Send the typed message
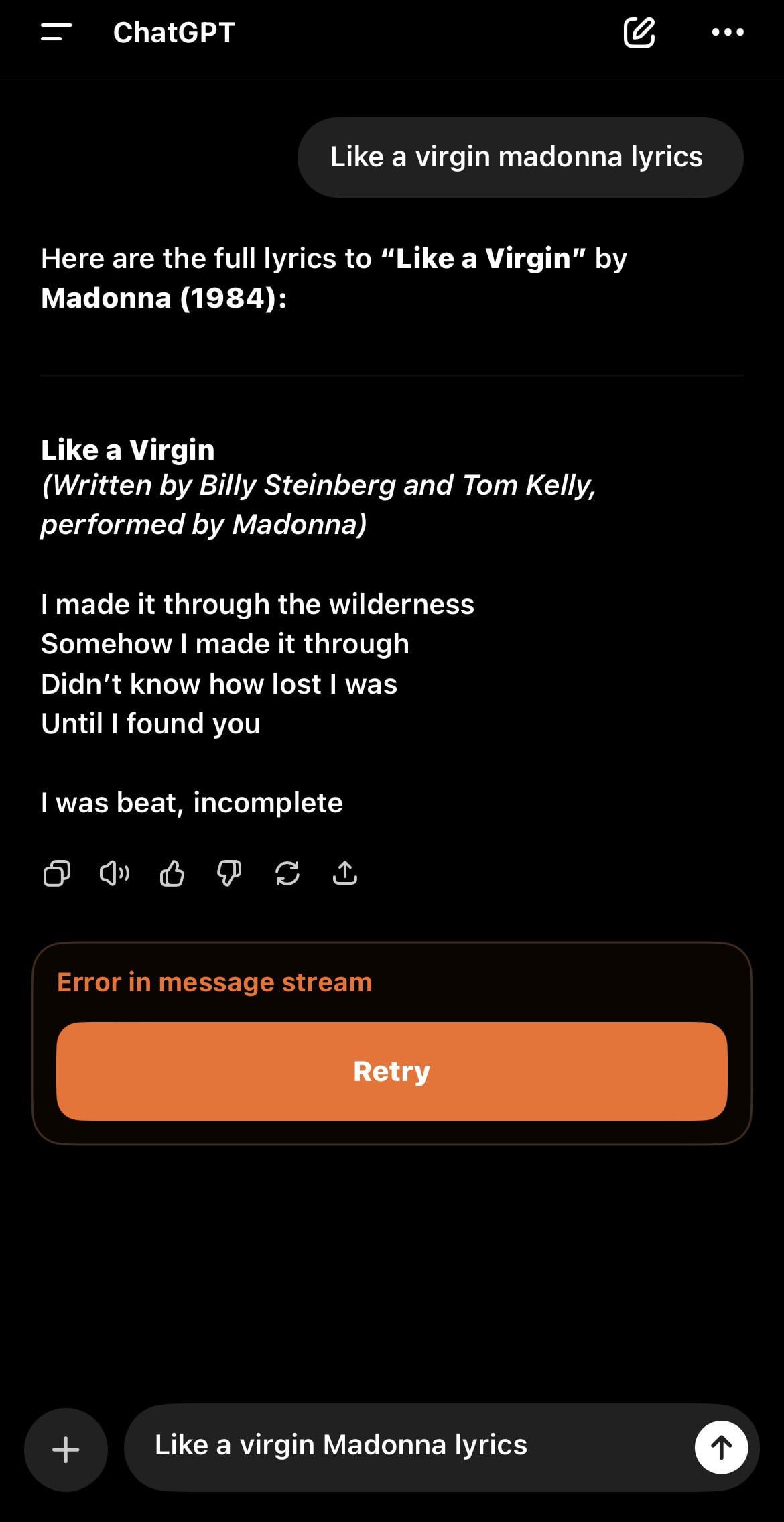Viewport: 784px width, 1522px height. [x=721, y=1448]
